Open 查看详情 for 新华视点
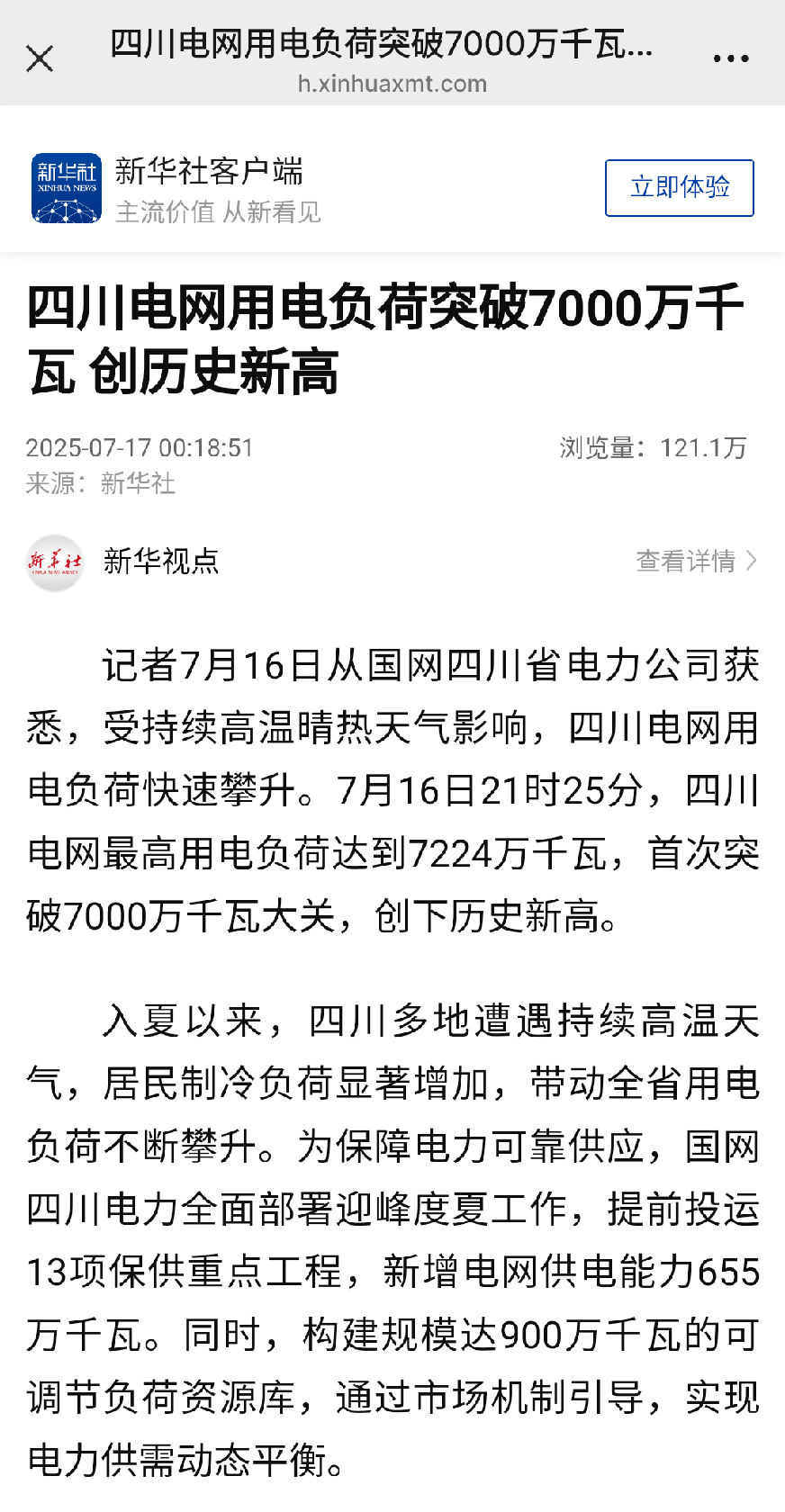The width and height of the screenshot is (785, 1512). pyautogui.click(x=696, y=561)
